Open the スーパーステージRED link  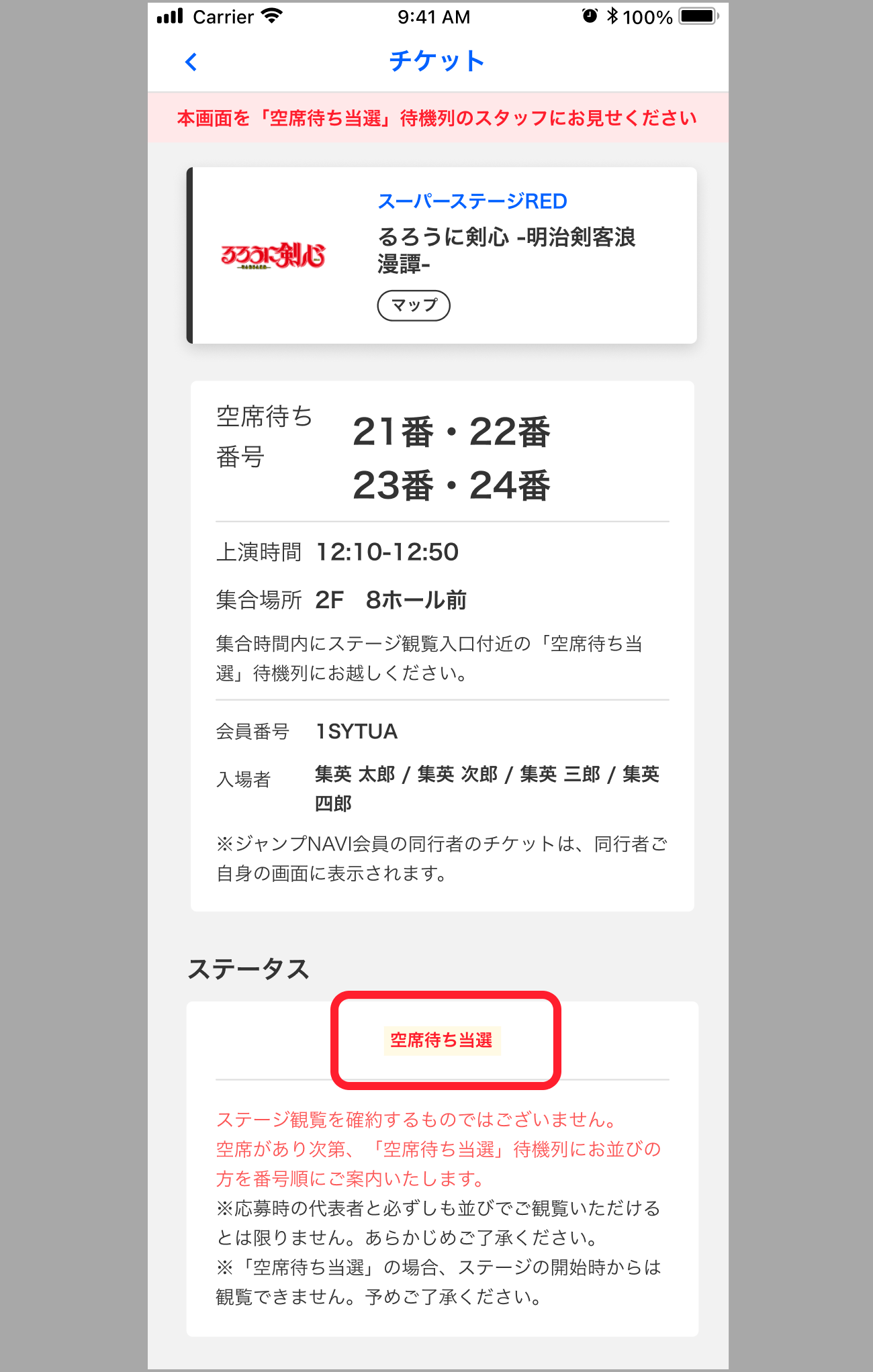click(472, 201)
